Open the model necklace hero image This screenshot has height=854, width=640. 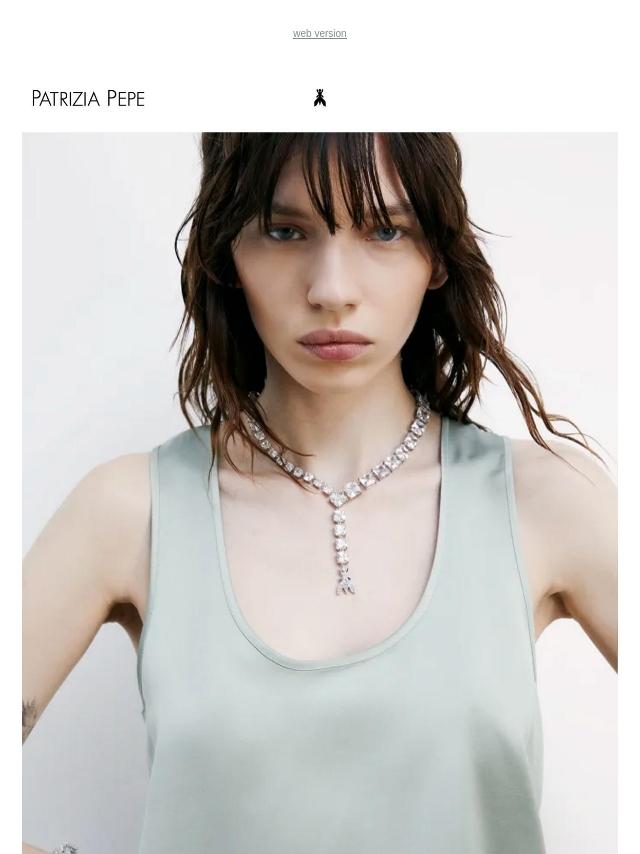[x=320, y=492]
